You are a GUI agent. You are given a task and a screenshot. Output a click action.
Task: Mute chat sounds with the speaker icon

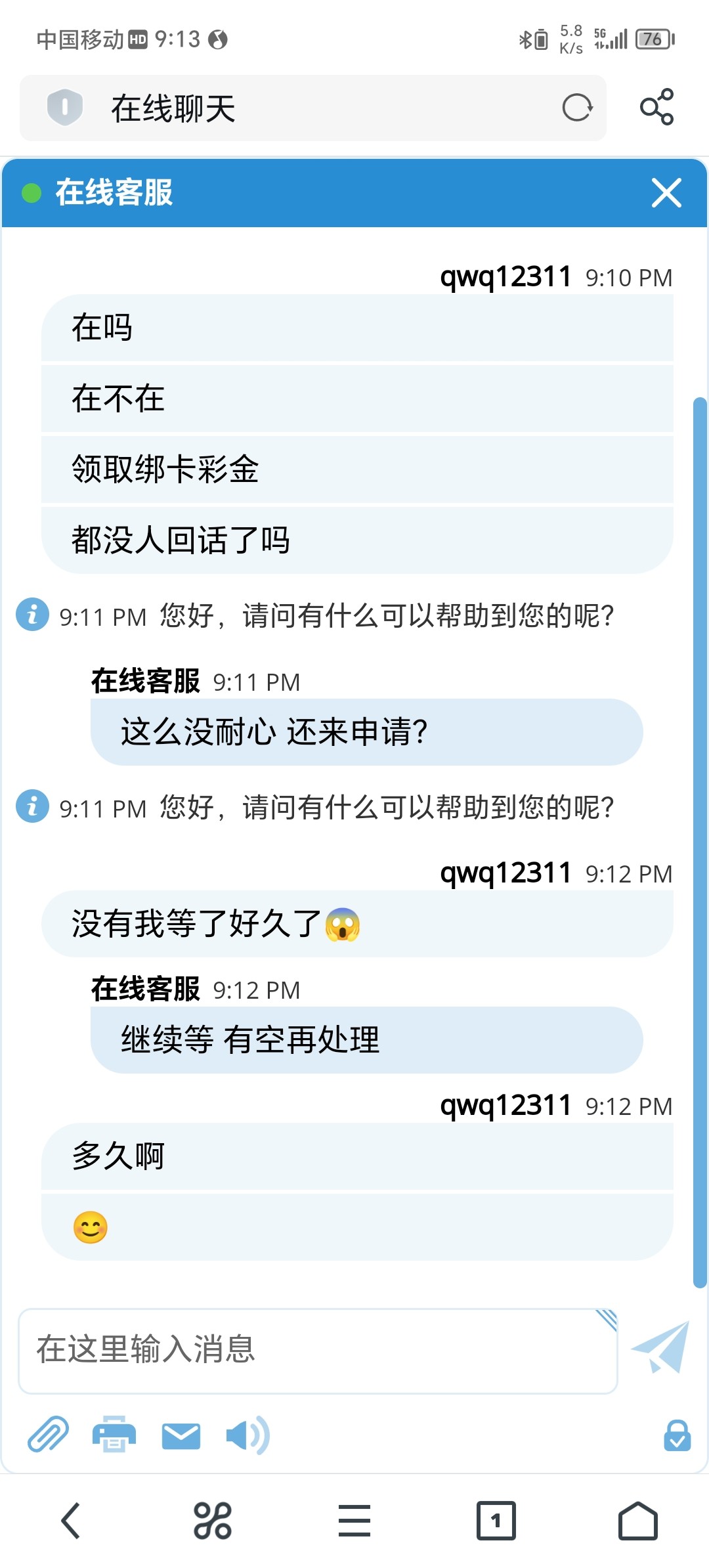click(x=248, y=1435)
